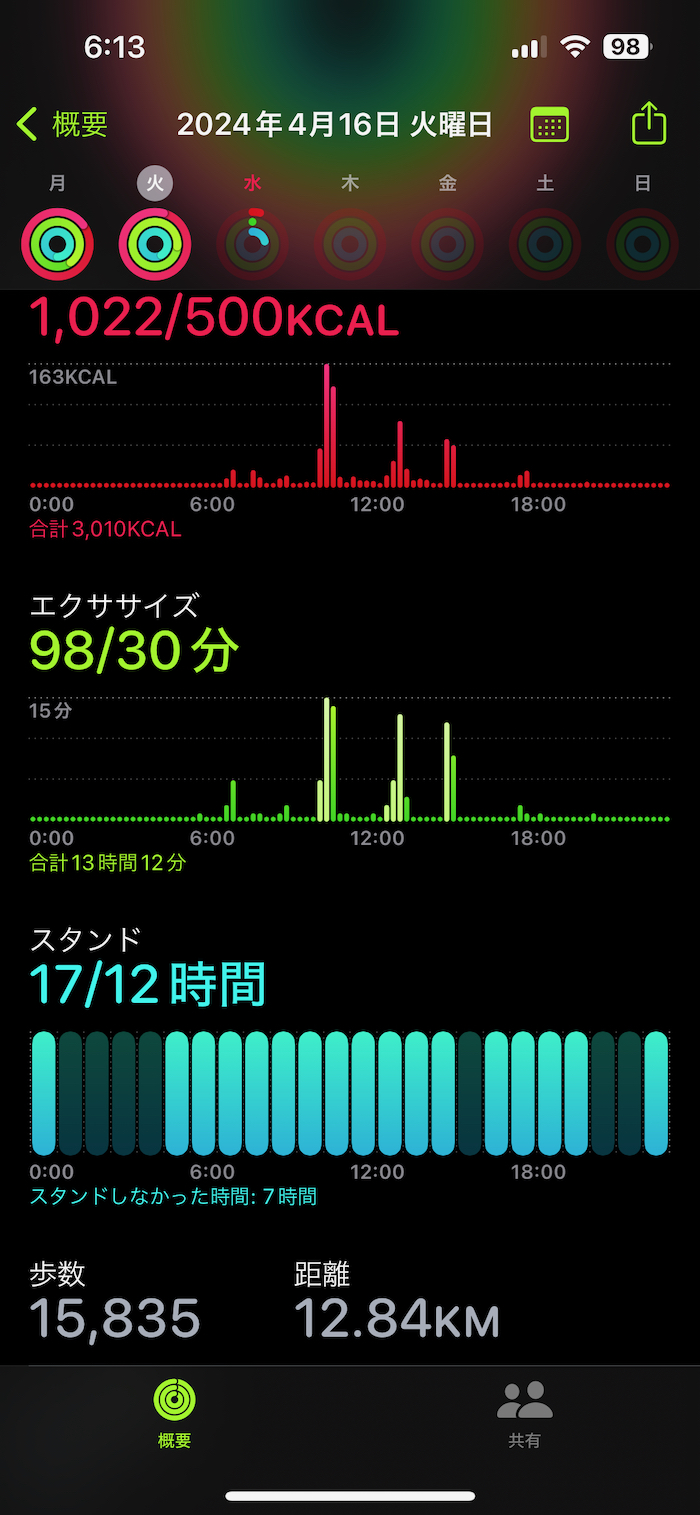Share this activity summary
This screenshot has width=700, height=1515.
pyautogui.click(x=649, y=125)
